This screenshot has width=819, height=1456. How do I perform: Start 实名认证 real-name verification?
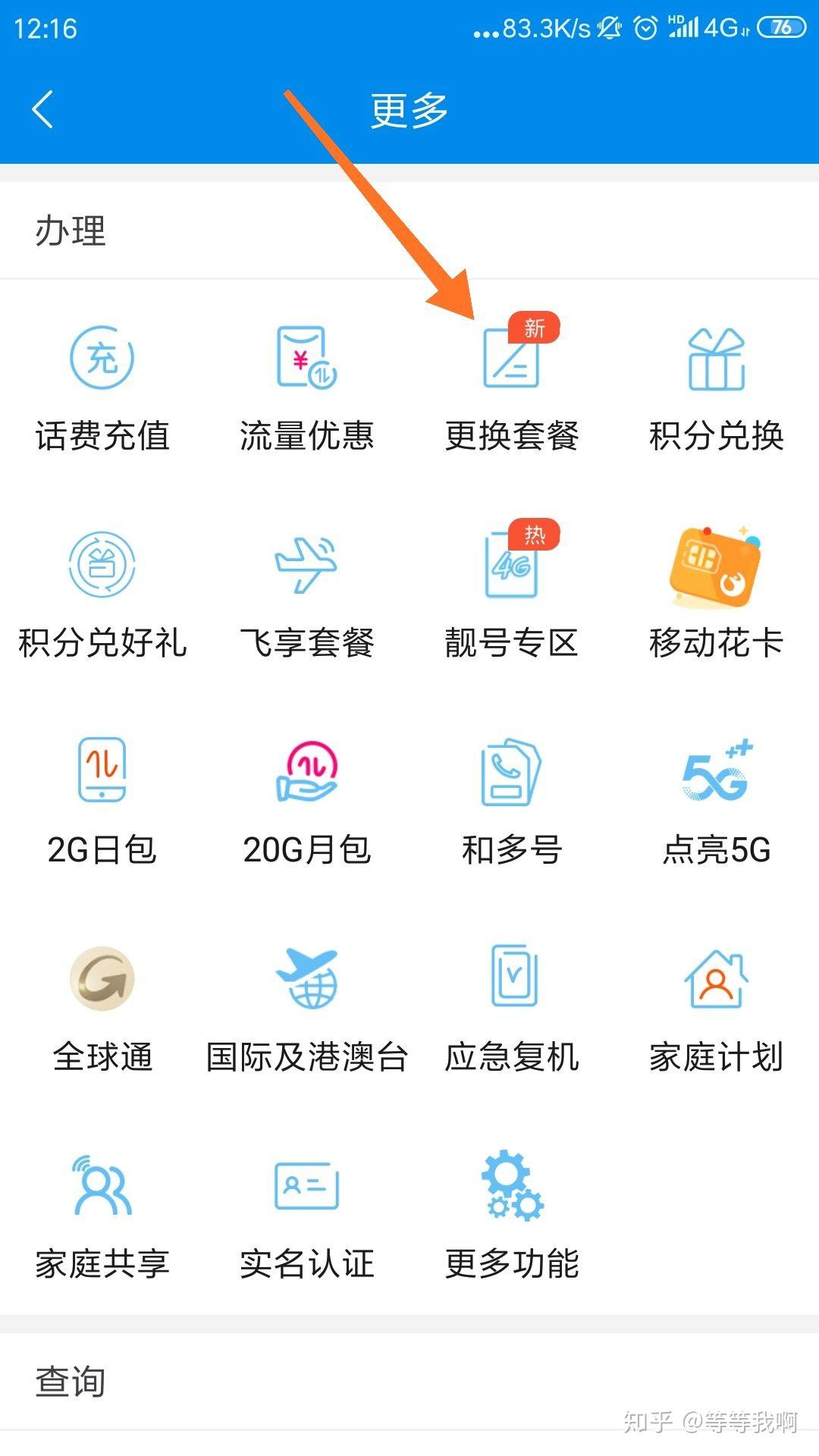click(x=307, y=1215)
